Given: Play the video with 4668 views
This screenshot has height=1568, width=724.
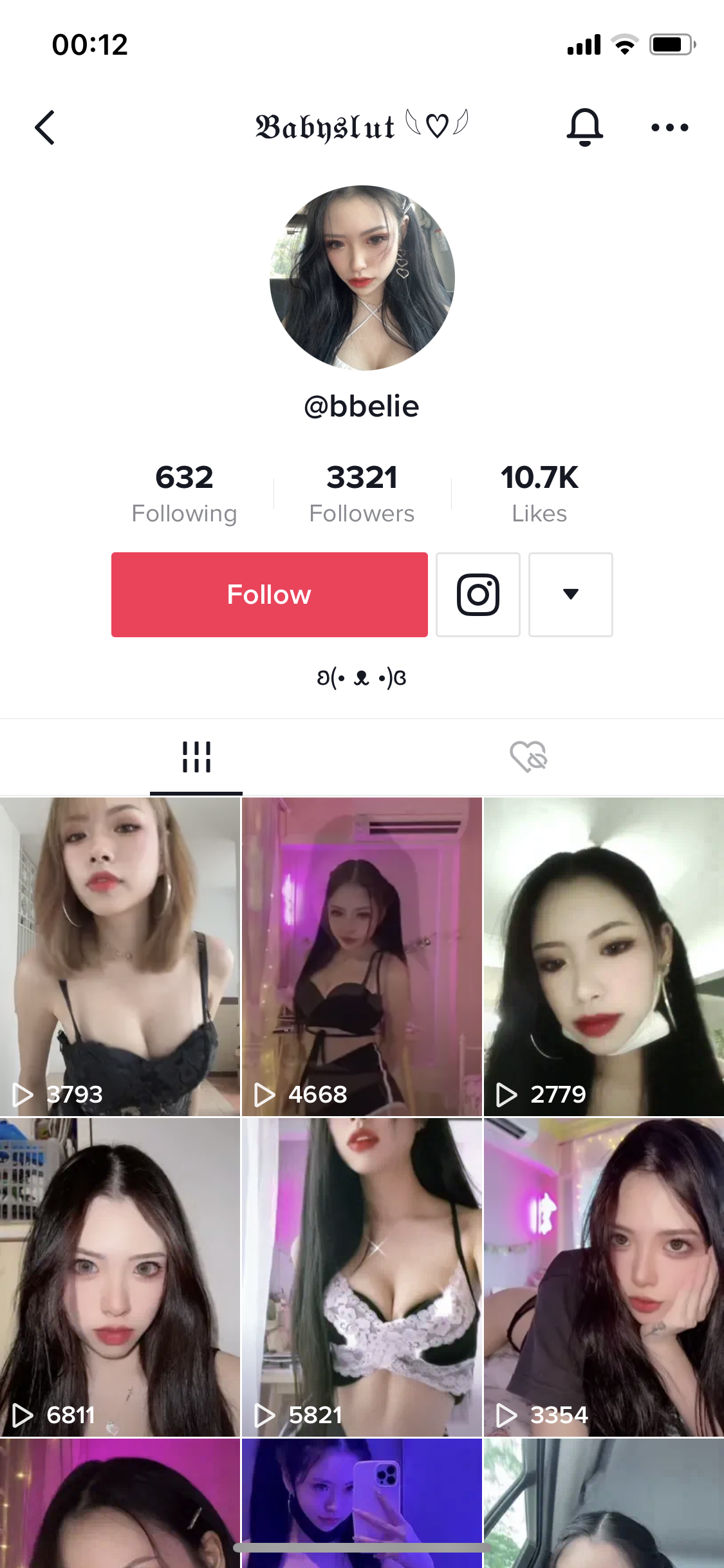Looking at the screenshot, I should point(362,957).
